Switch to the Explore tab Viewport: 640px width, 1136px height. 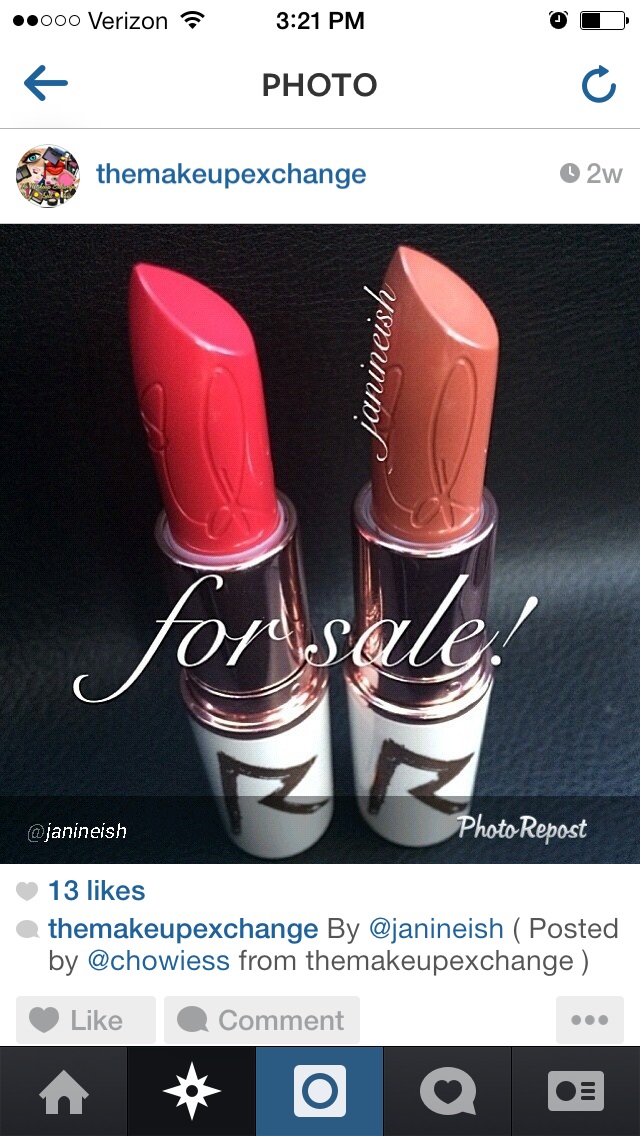pos(191,1091)
